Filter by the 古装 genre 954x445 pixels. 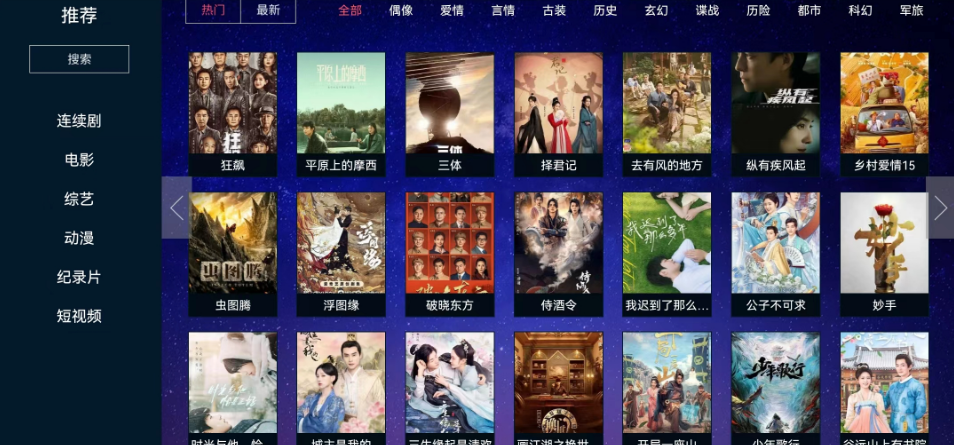554,11
